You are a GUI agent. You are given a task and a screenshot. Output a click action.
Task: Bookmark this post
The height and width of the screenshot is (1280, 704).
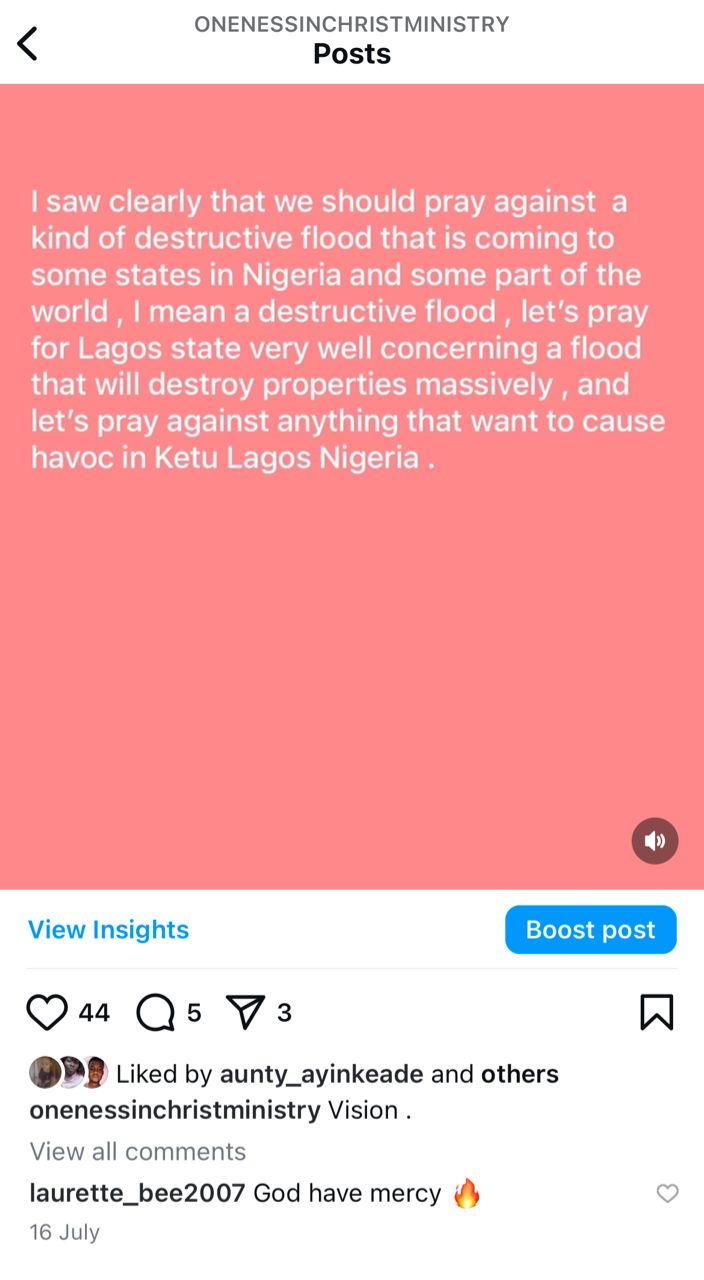[656, 1012]
